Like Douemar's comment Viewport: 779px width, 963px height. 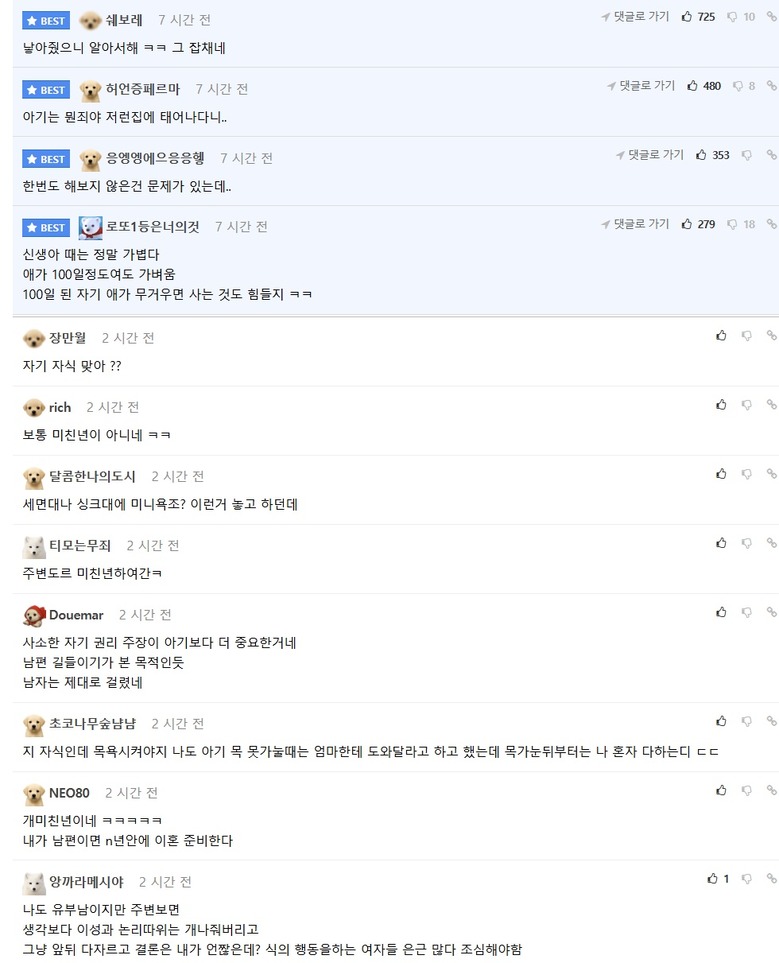coord(721,612)
